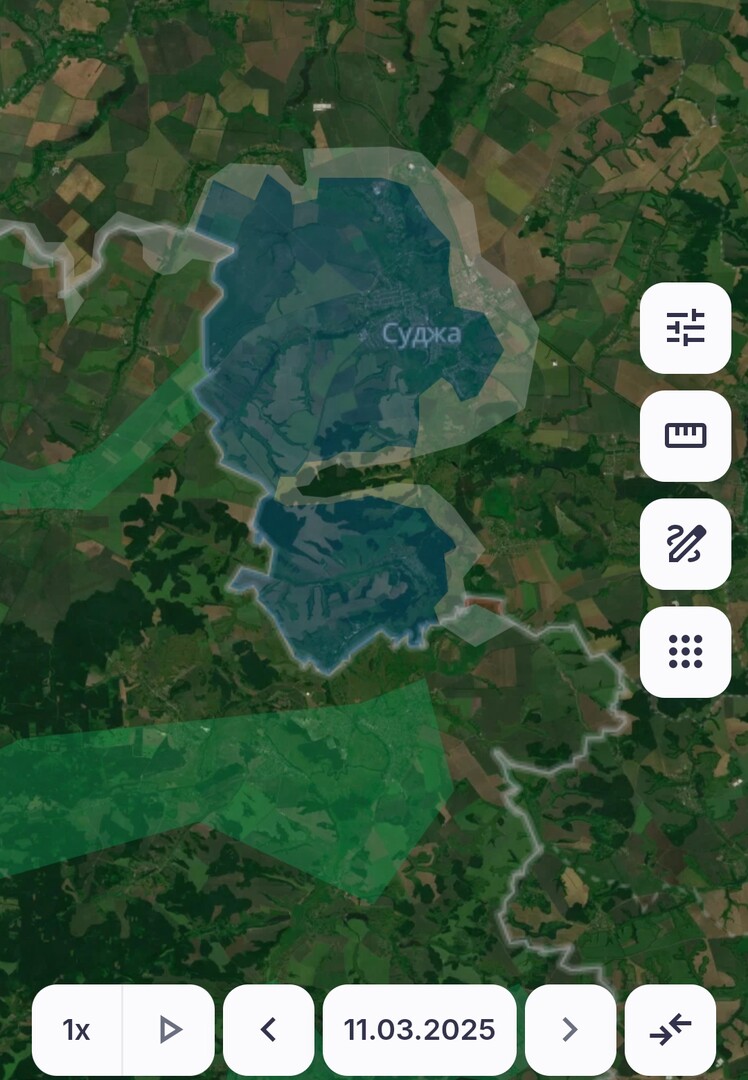Go to the next date

(570, 1030)
